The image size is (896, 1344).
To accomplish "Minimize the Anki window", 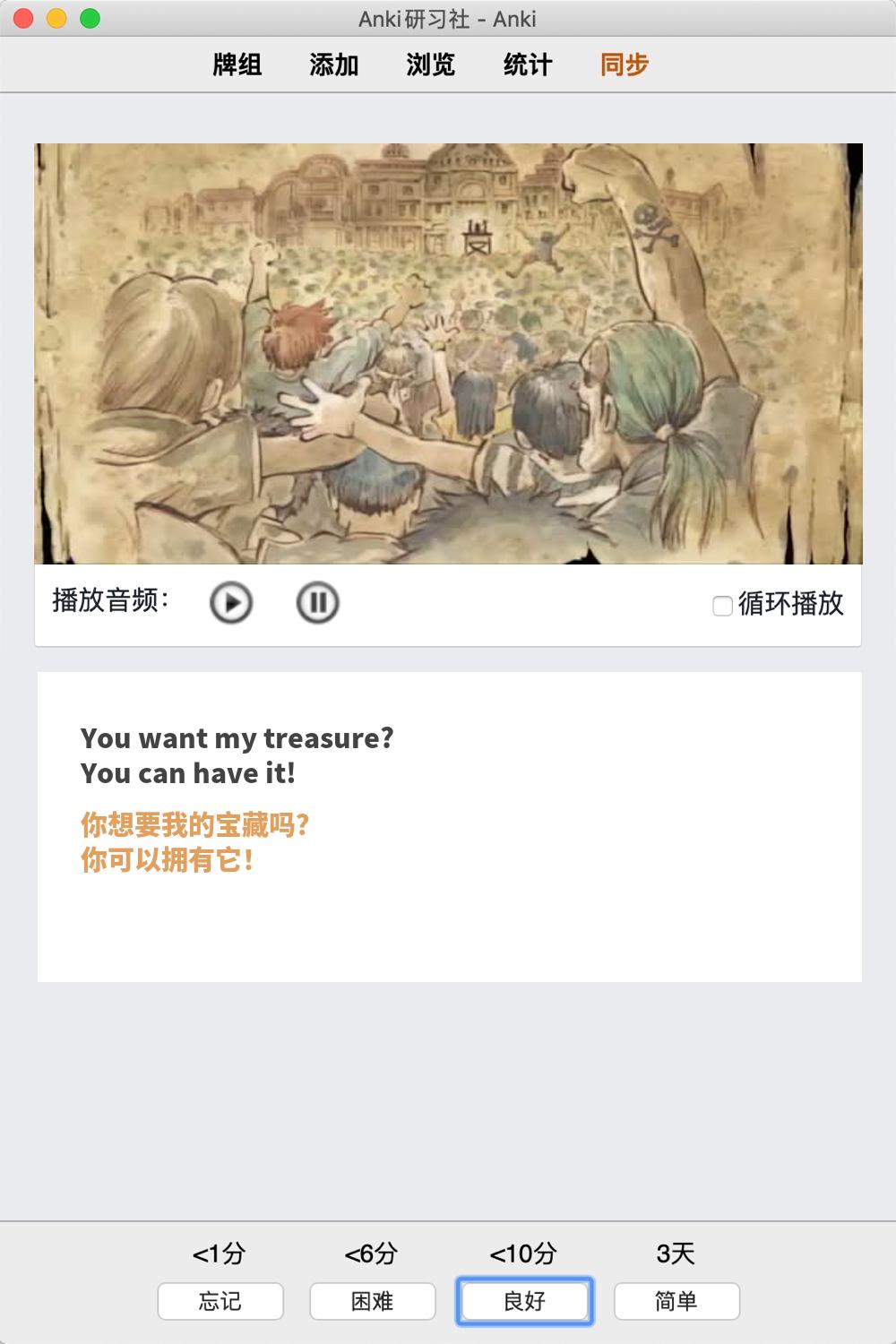I will (x=56, y=19).
